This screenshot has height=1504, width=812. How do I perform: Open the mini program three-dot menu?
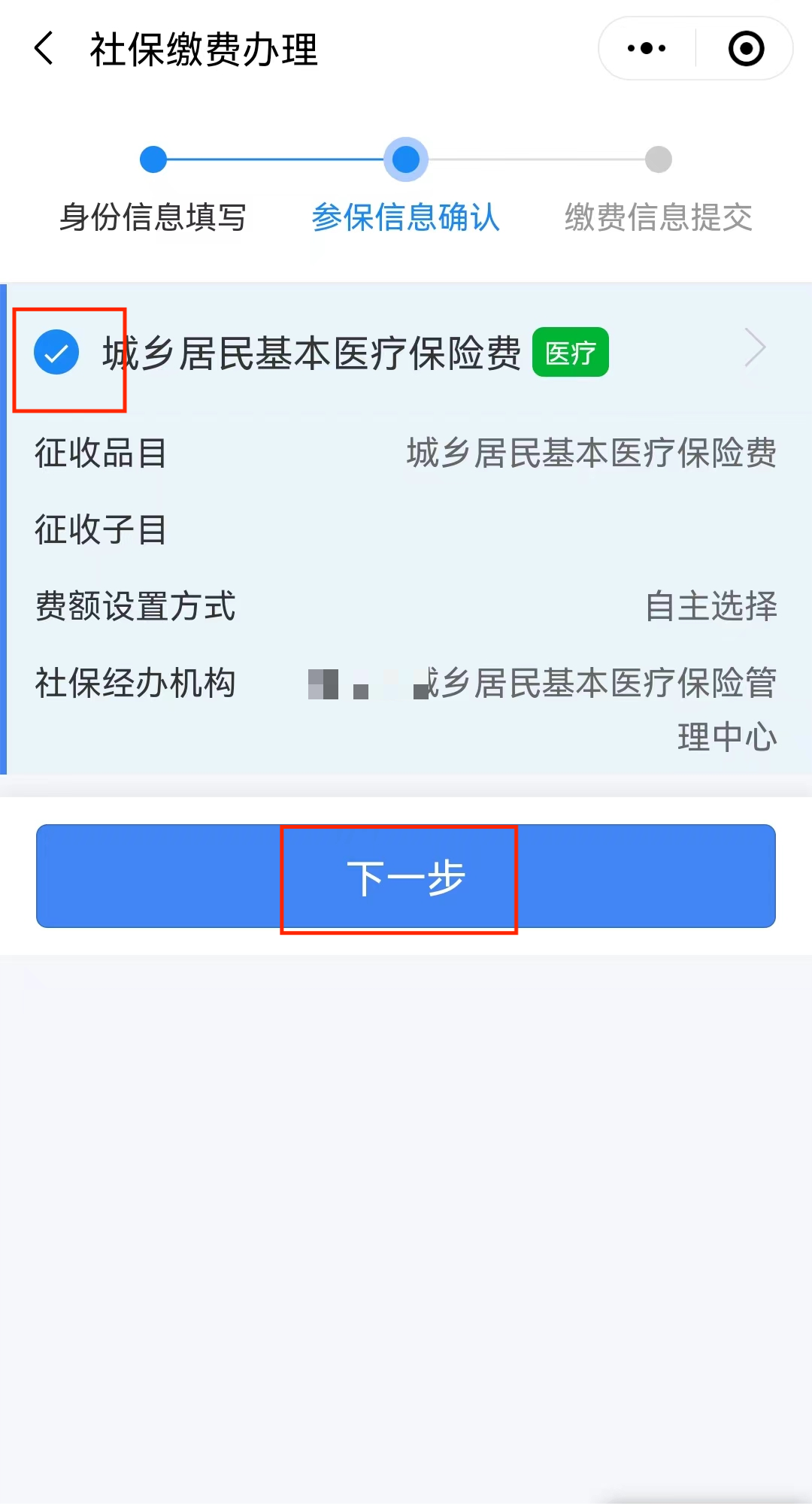[647, 49]
